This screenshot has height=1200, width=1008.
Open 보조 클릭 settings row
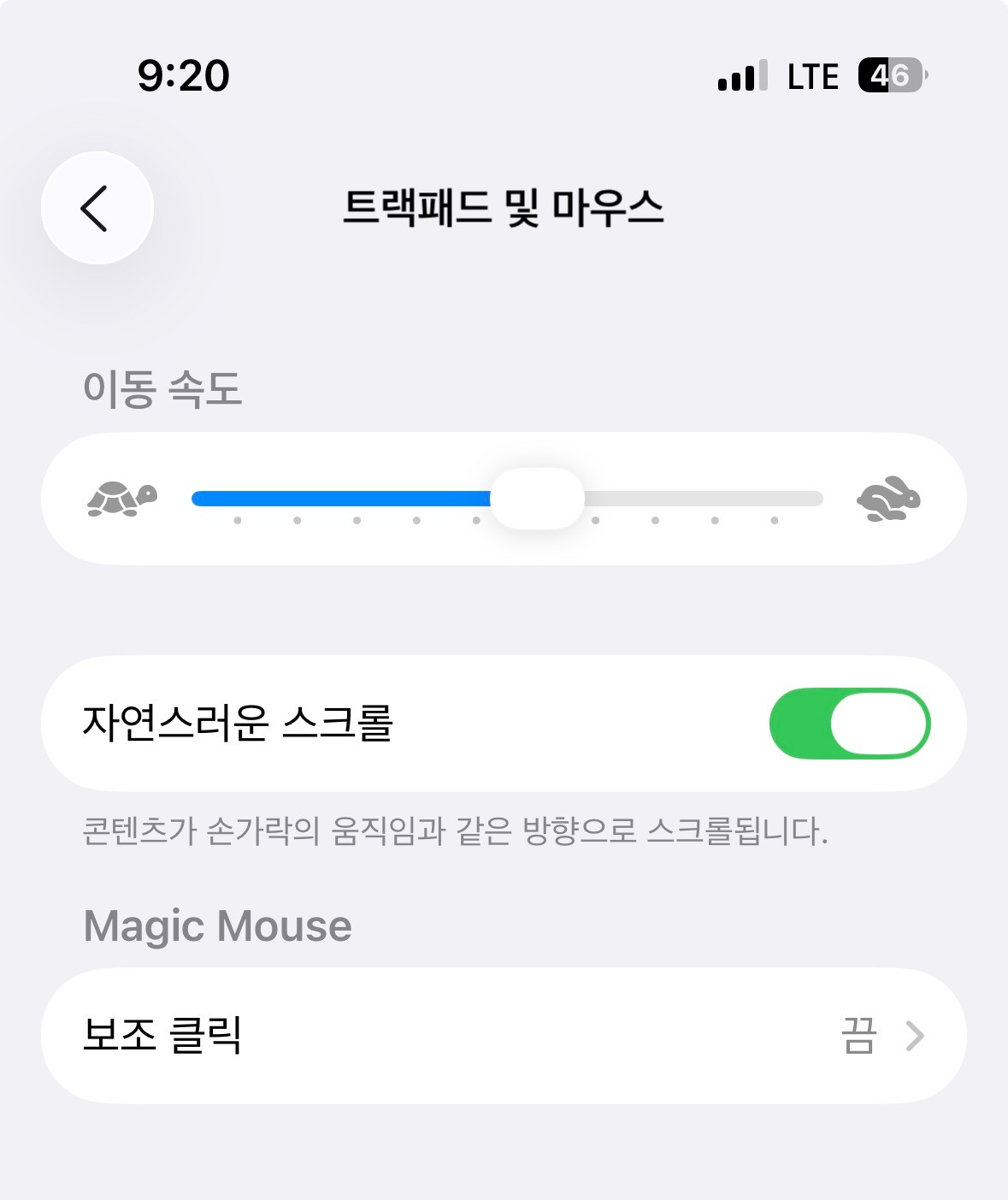coord(504,1036)
